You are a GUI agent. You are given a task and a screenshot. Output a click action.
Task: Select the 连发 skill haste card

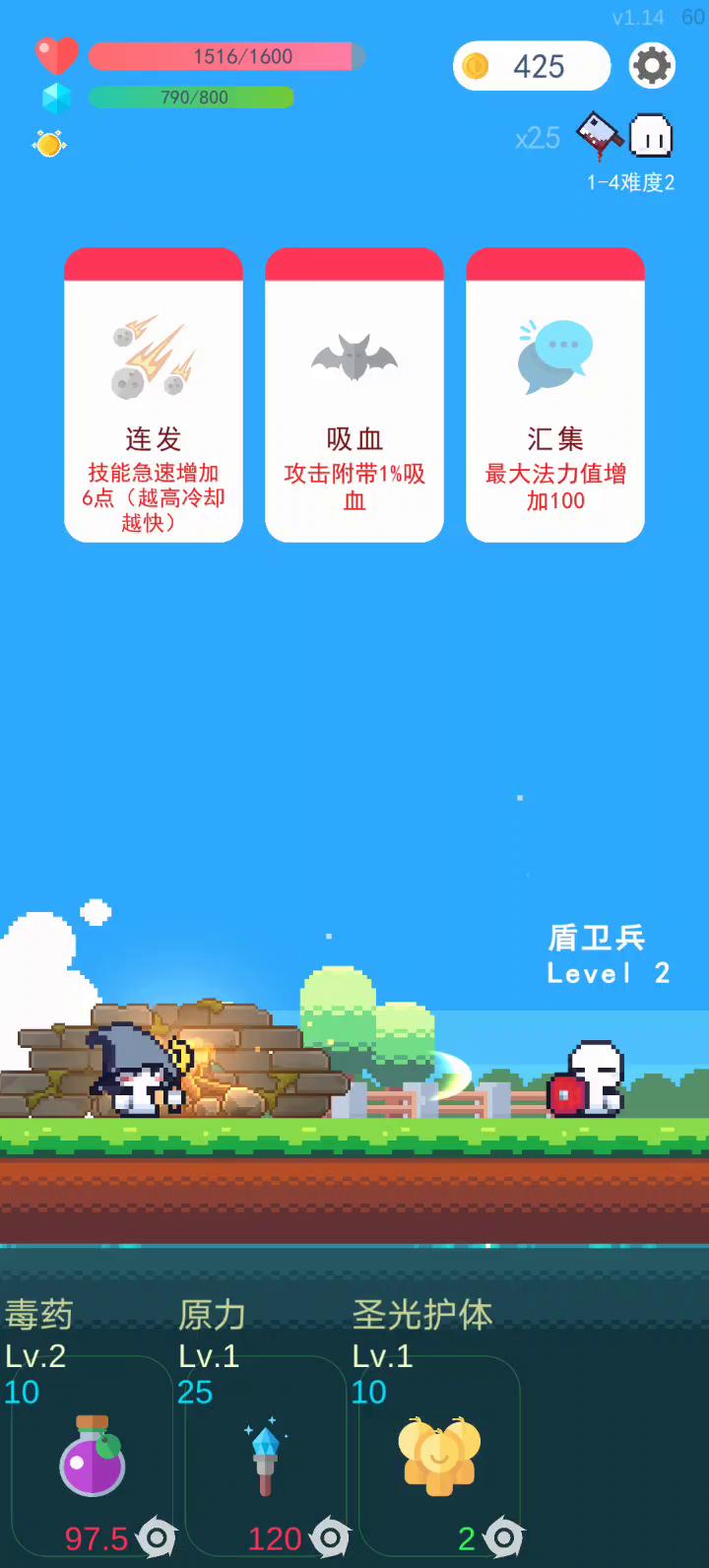point(154,395)
